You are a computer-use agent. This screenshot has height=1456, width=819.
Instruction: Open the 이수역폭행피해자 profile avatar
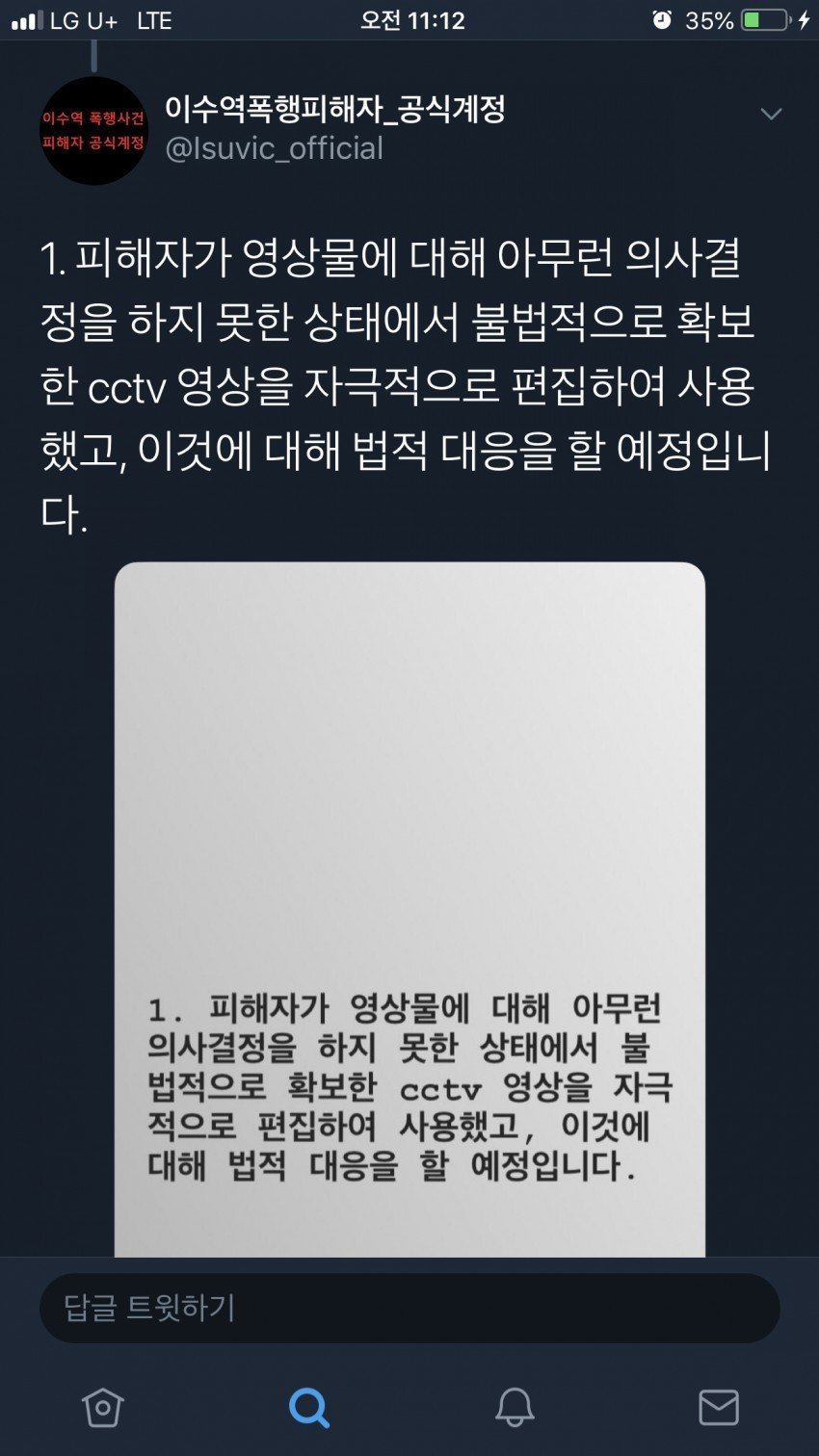point(93,131)
